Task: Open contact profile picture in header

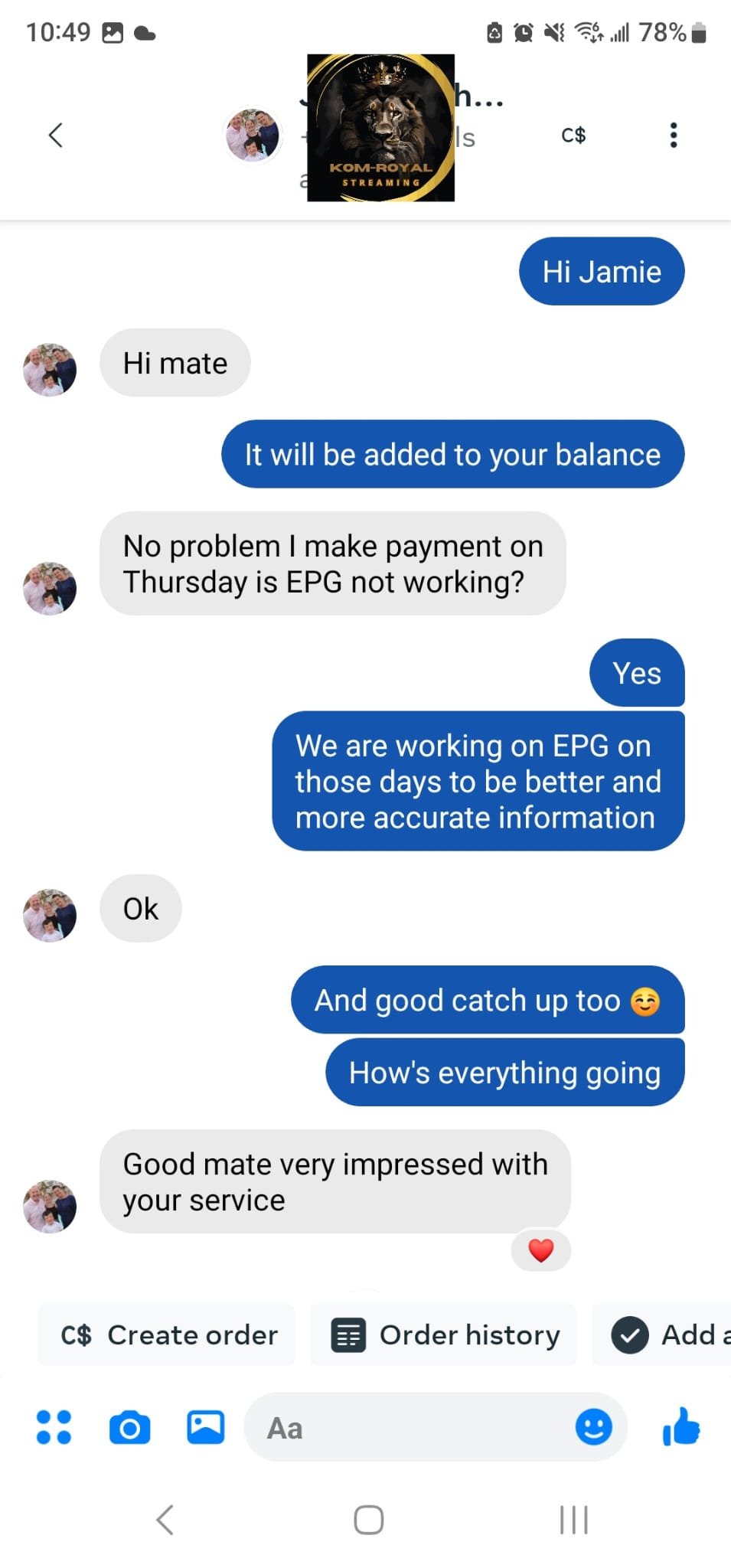Action: 253,136
